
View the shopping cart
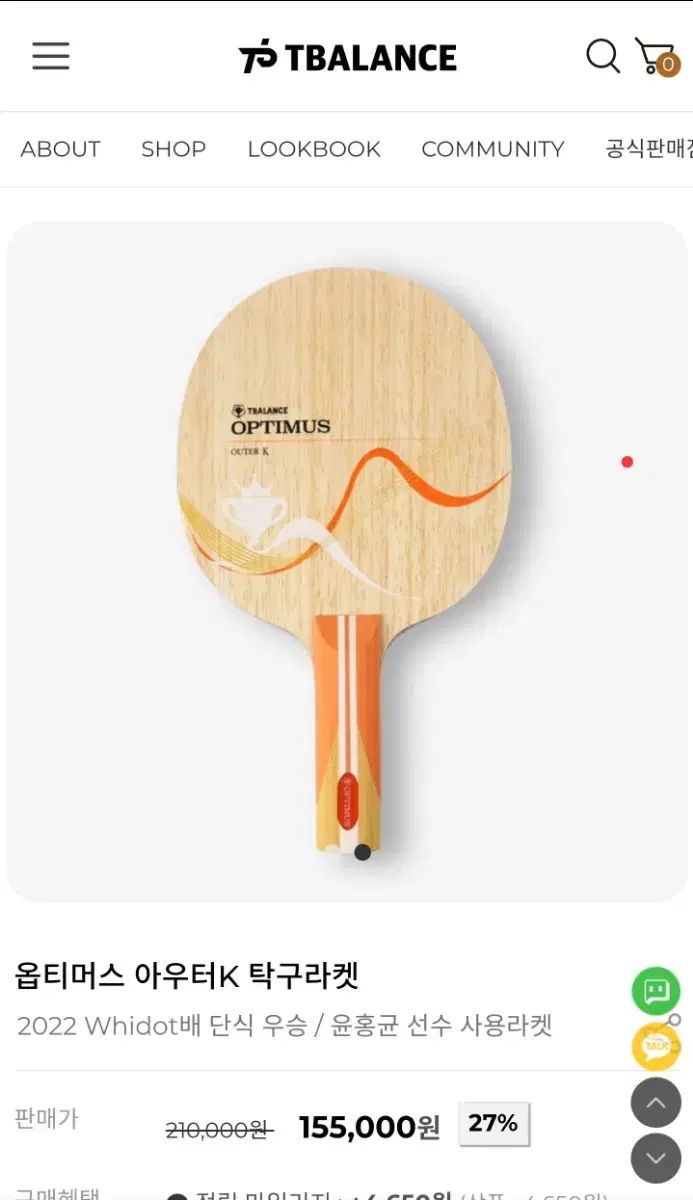pos(656,57)
